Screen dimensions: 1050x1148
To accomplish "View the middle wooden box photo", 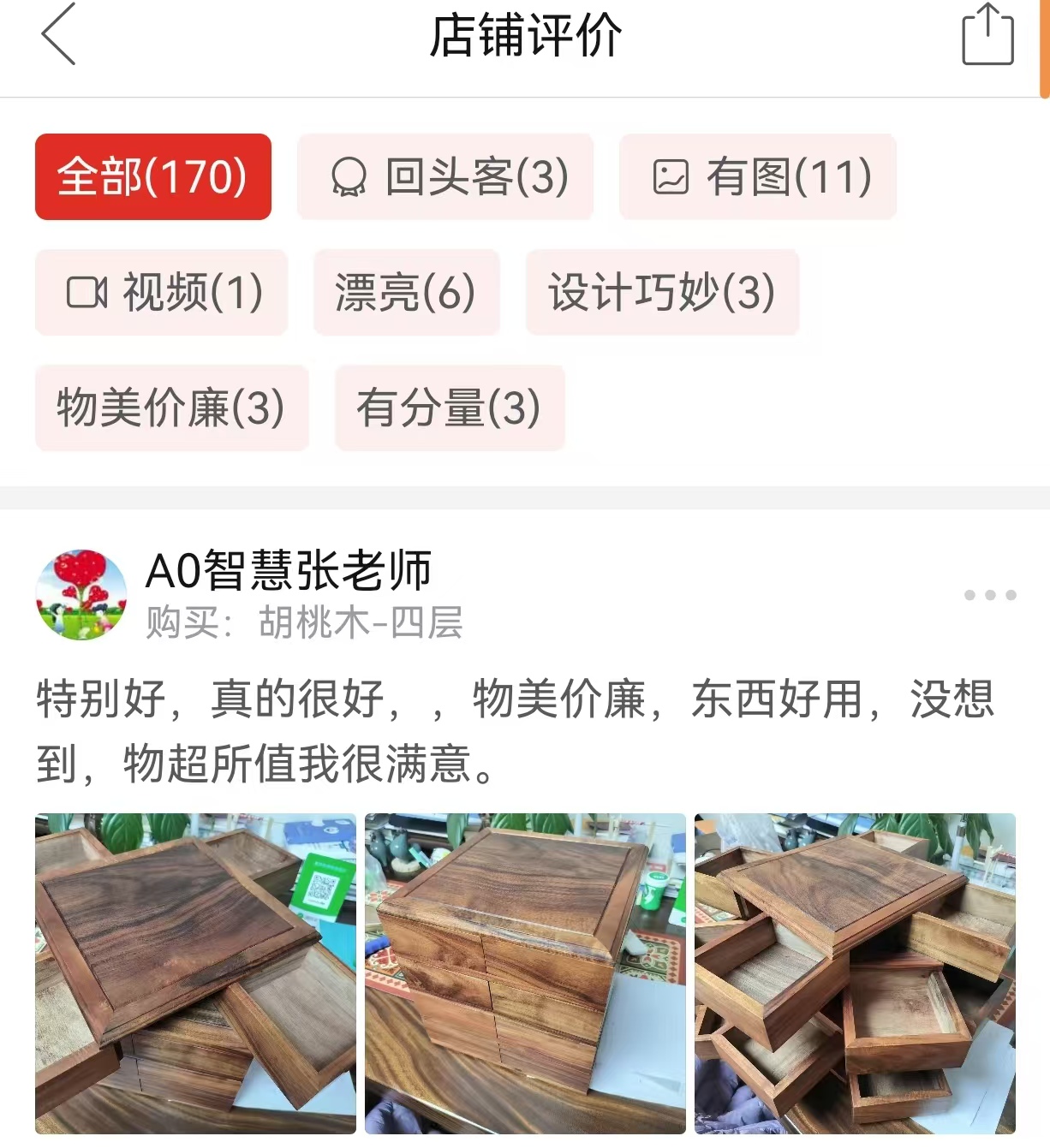I will click(x=523, y=972).
